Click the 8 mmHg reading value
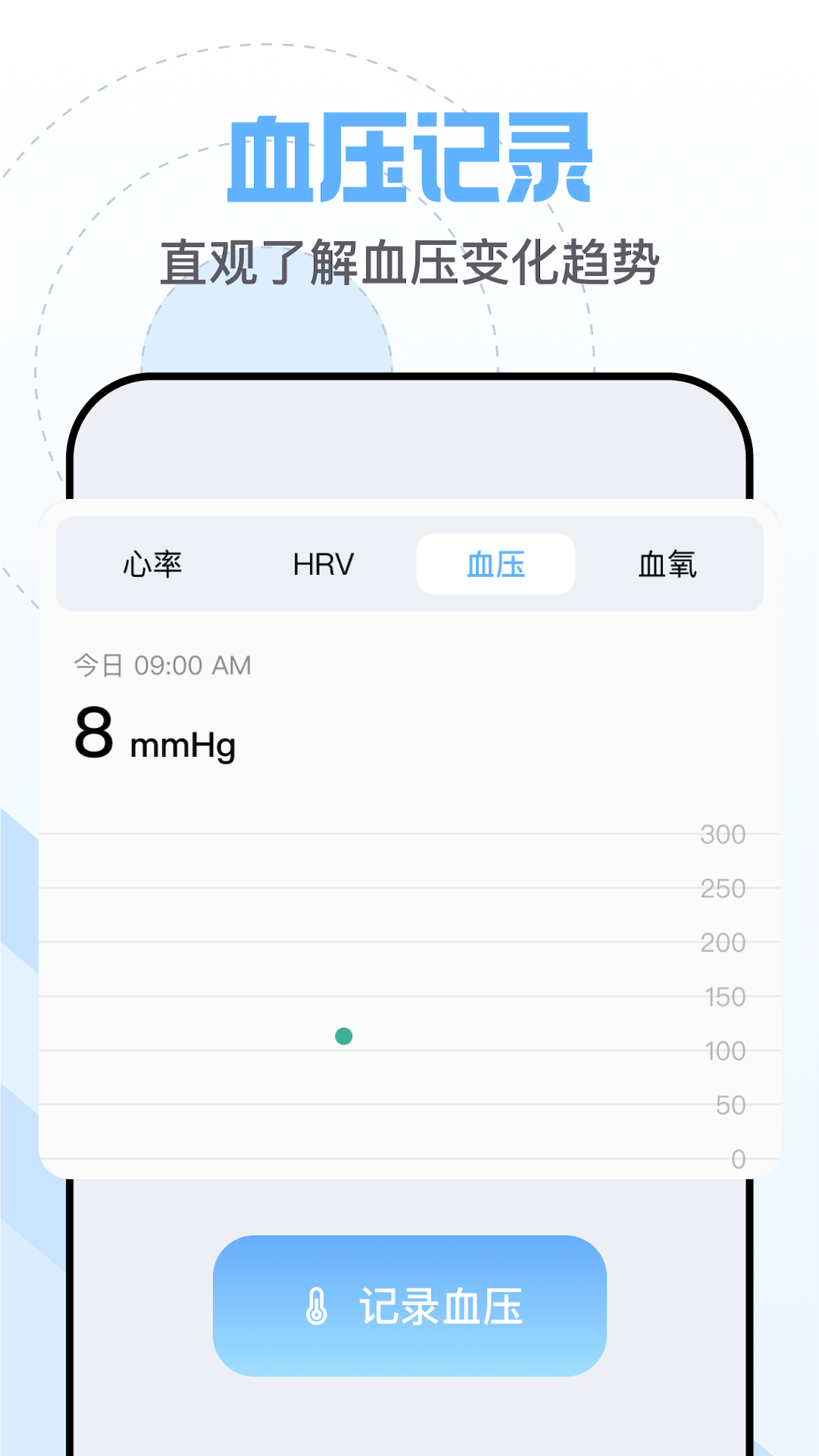819x1456 pixels. tap(93, 732)
